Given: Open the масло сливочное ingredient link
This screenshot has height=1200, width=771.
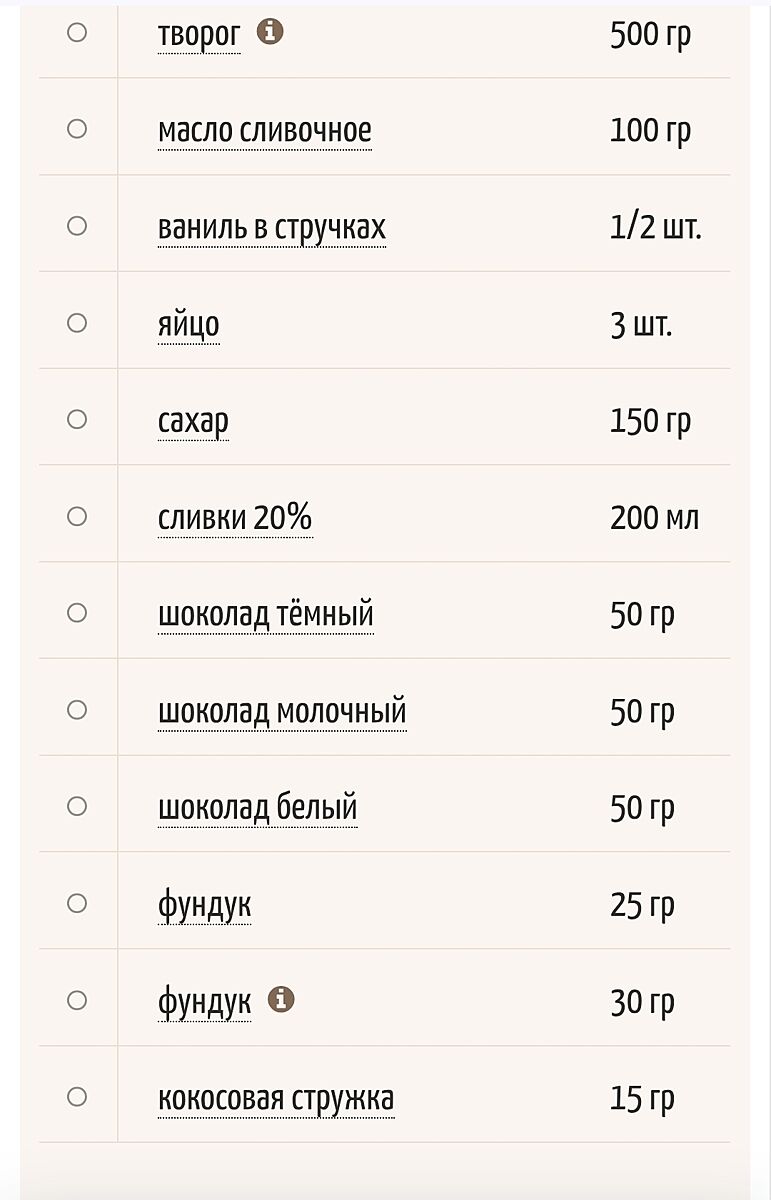Looking at the screenshot, I should (264, 130).
